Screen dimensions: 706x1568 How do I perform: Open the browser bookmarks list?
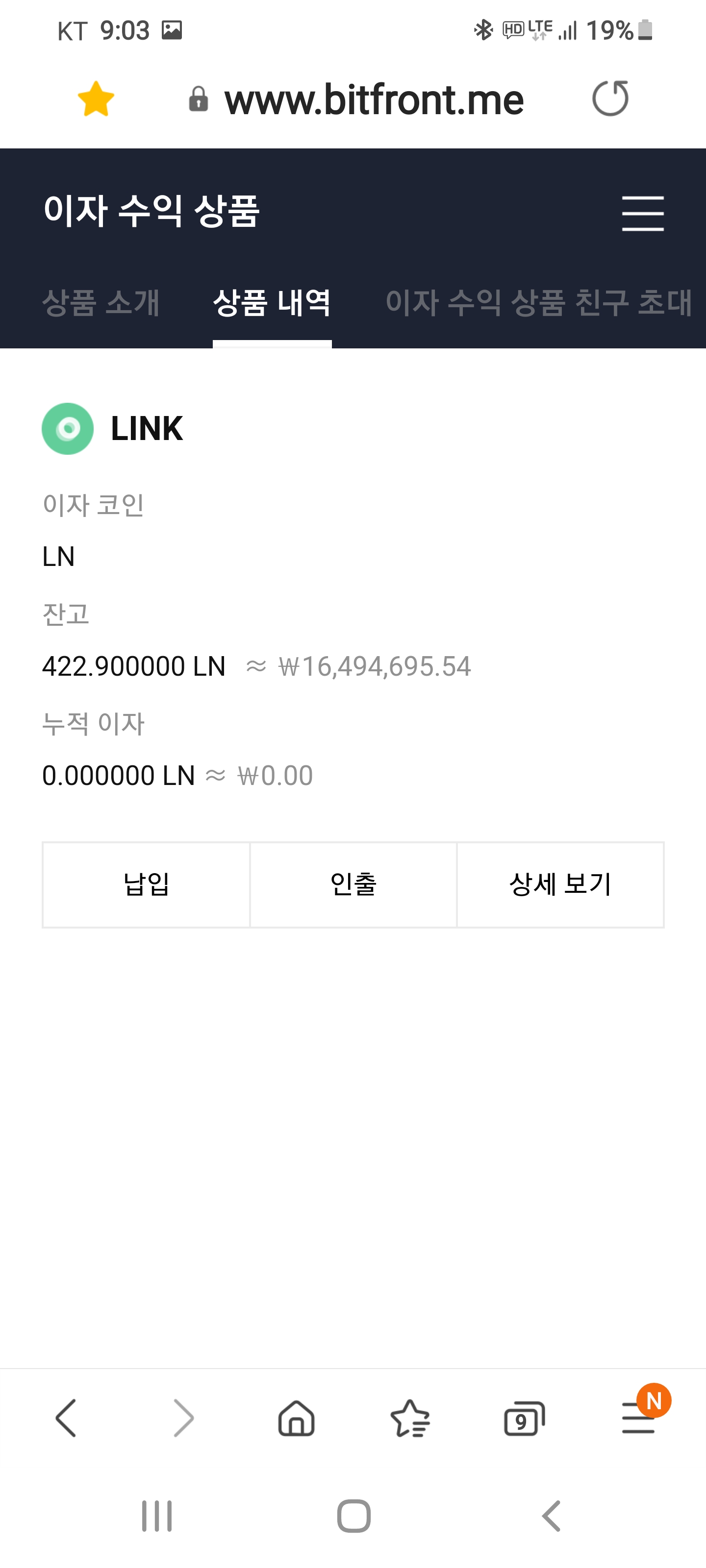point(410,1418)
